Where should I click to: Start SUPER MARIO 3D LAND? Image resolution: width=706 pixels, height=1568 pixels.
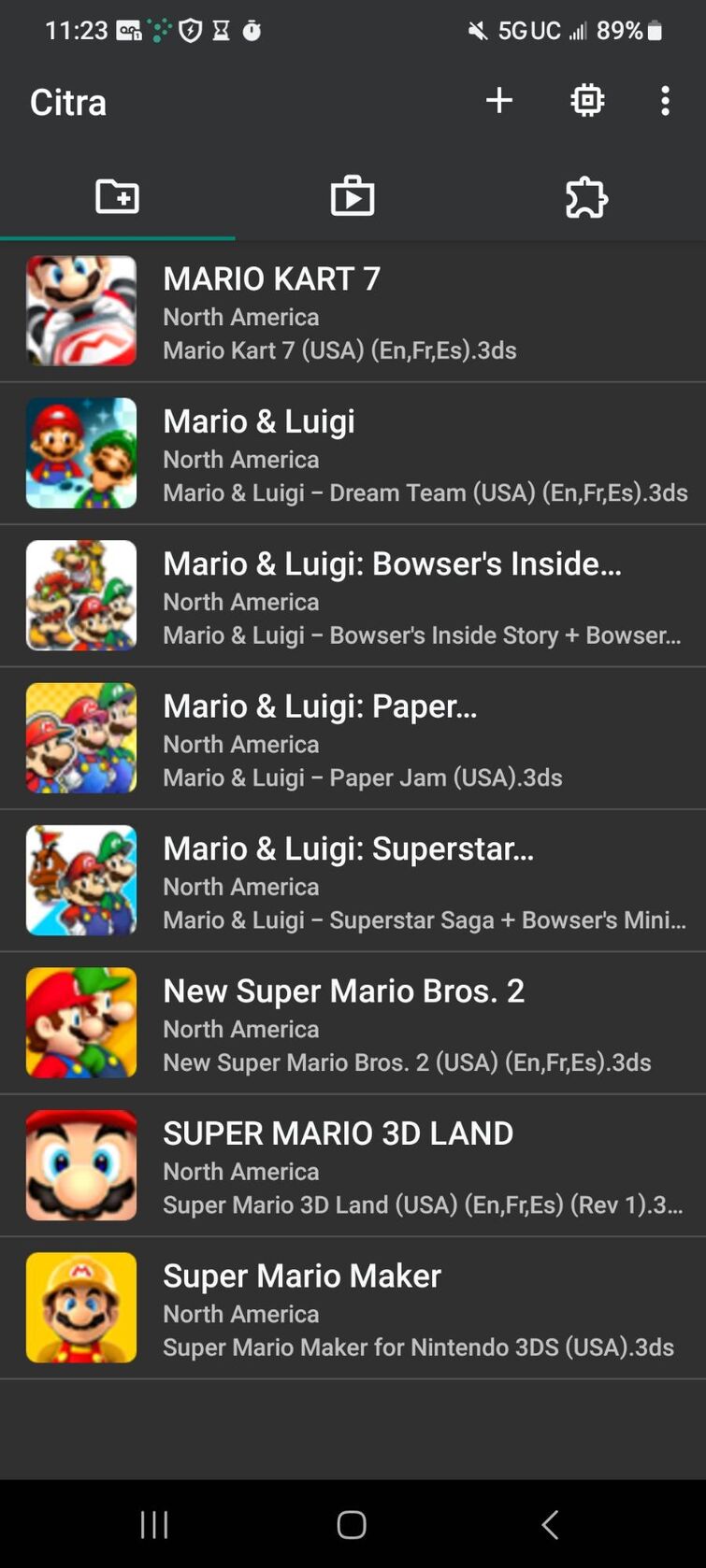(353, 1165)
